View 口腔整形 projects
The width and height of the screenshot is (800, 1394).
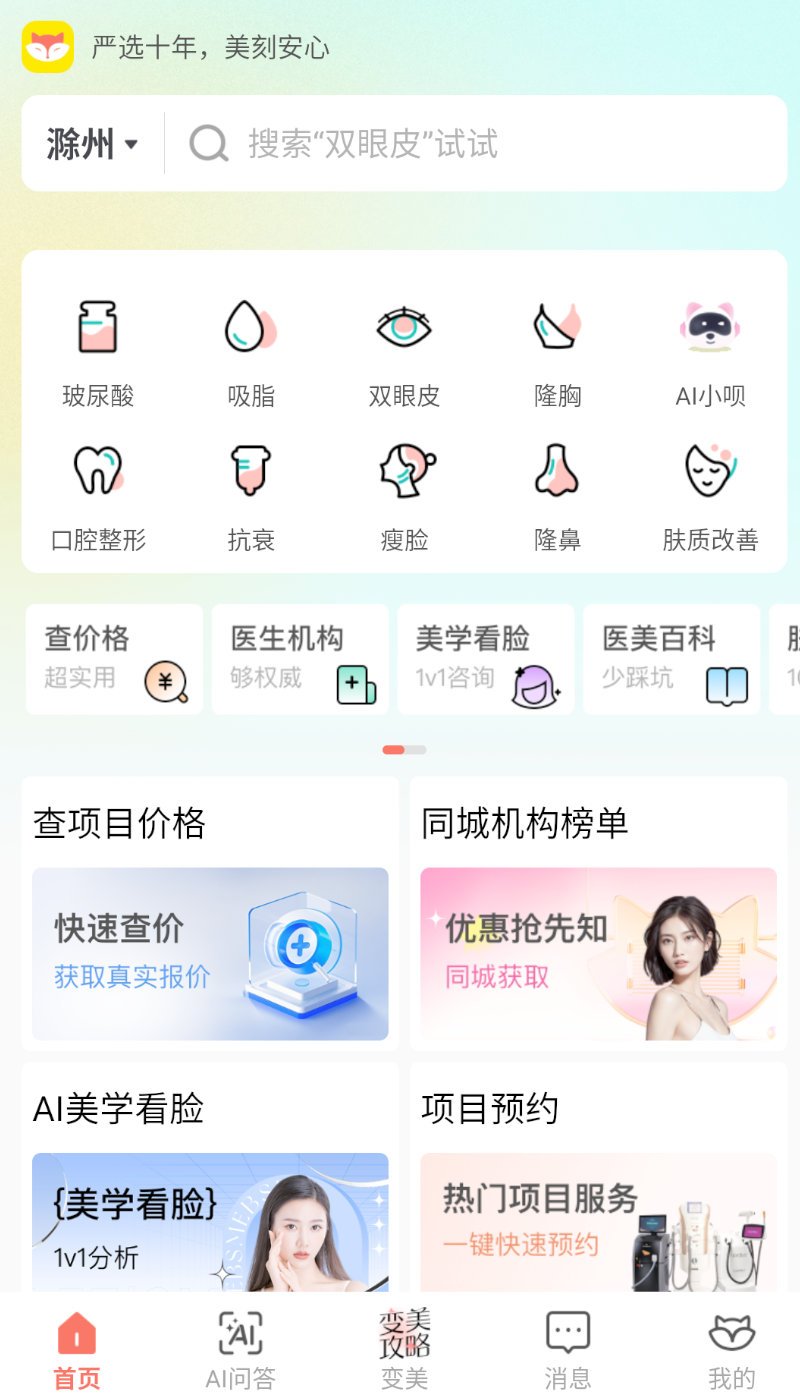(98, 497)
